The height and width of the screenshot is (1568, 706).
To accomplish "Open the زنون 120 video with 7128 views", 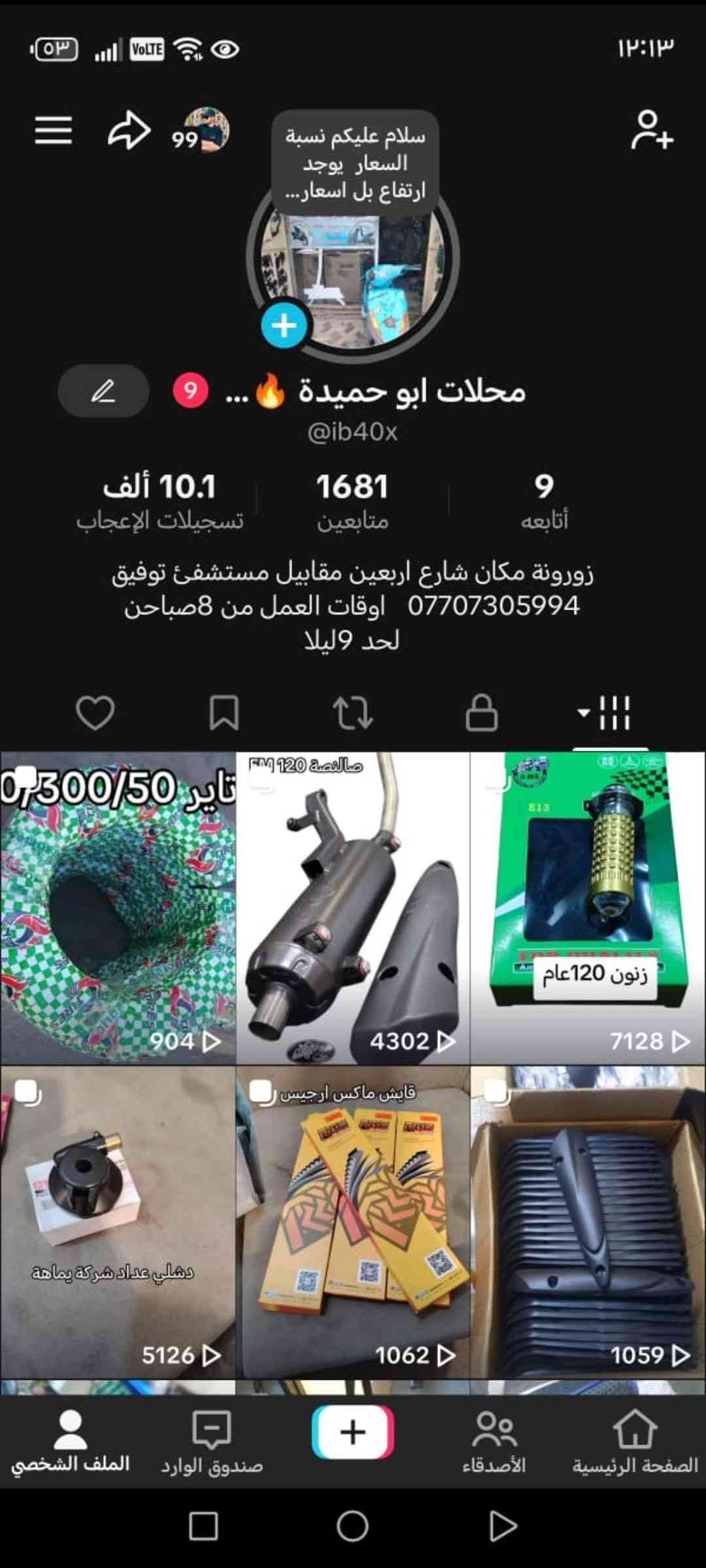I will (x=588, y=908).
